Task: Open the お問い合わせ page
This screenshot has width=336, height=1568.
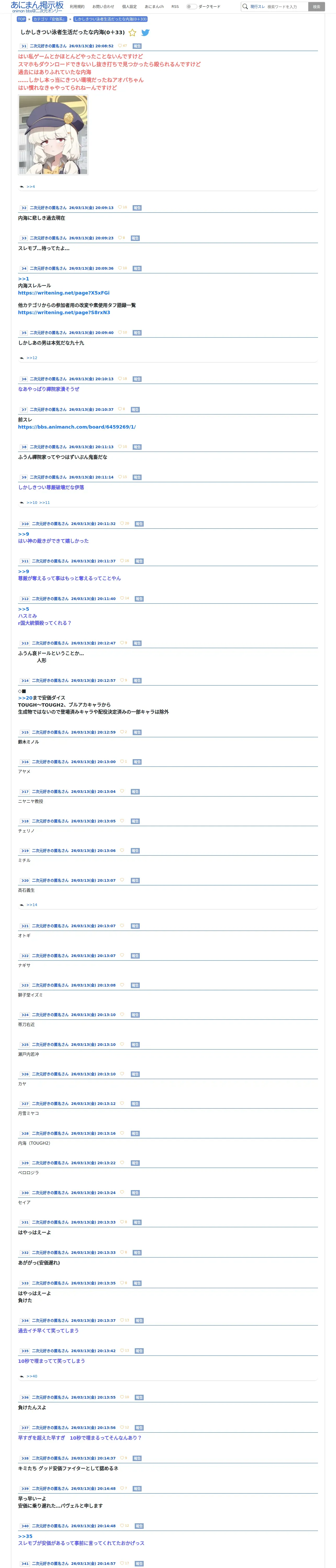Action: tap(103, 7)
